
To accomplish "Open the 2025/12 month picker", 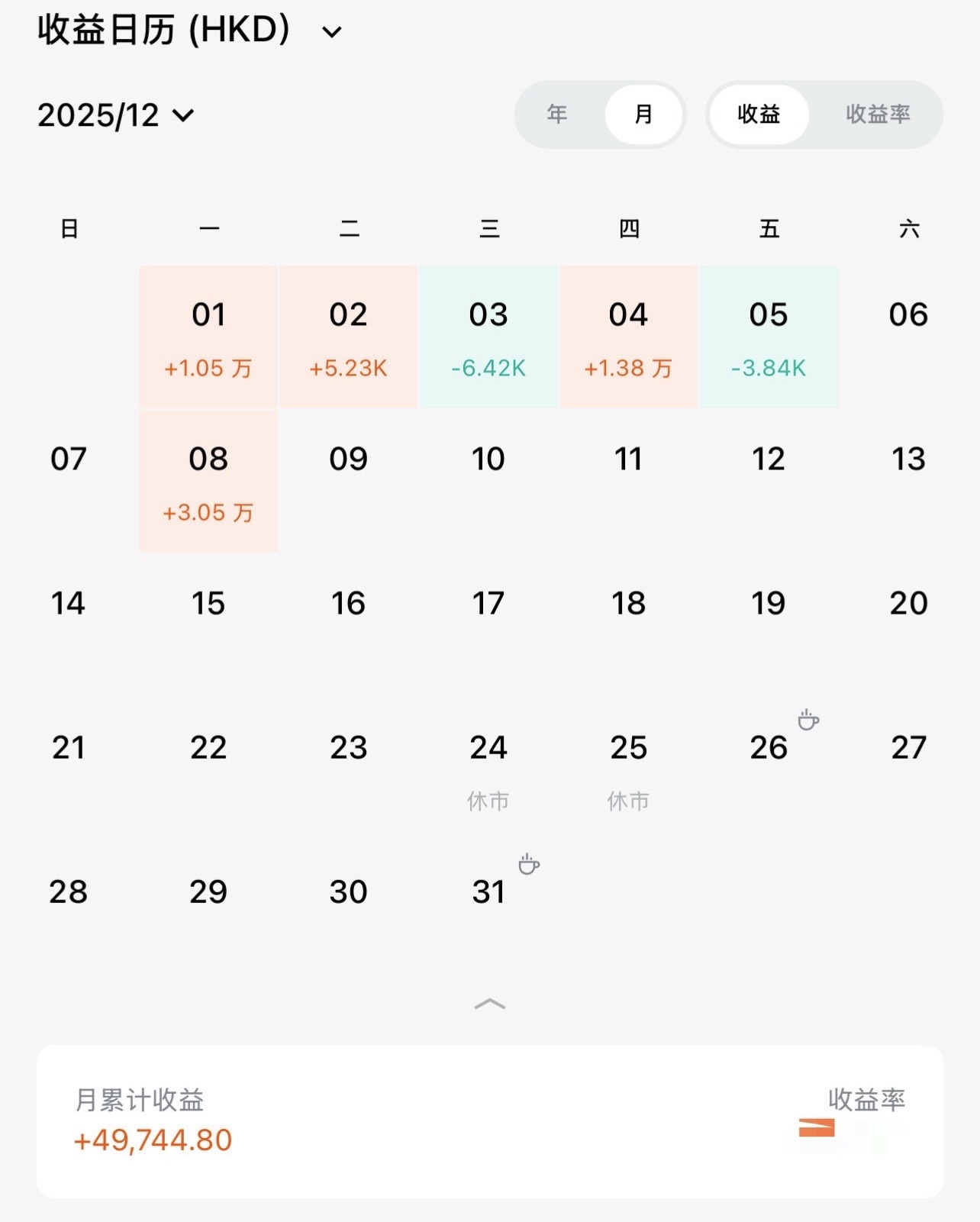I will [116, 115].
